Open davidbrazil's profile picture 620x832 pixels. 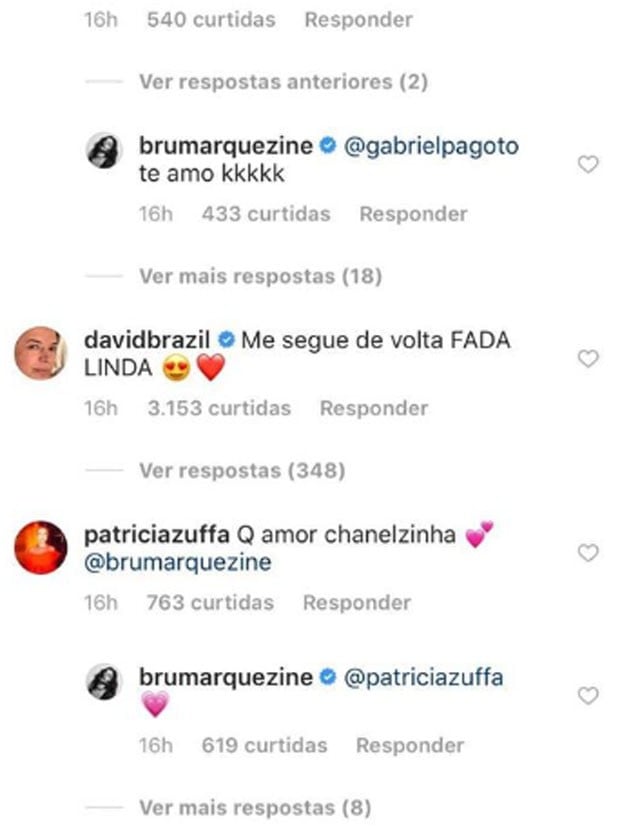coord(41,353)
